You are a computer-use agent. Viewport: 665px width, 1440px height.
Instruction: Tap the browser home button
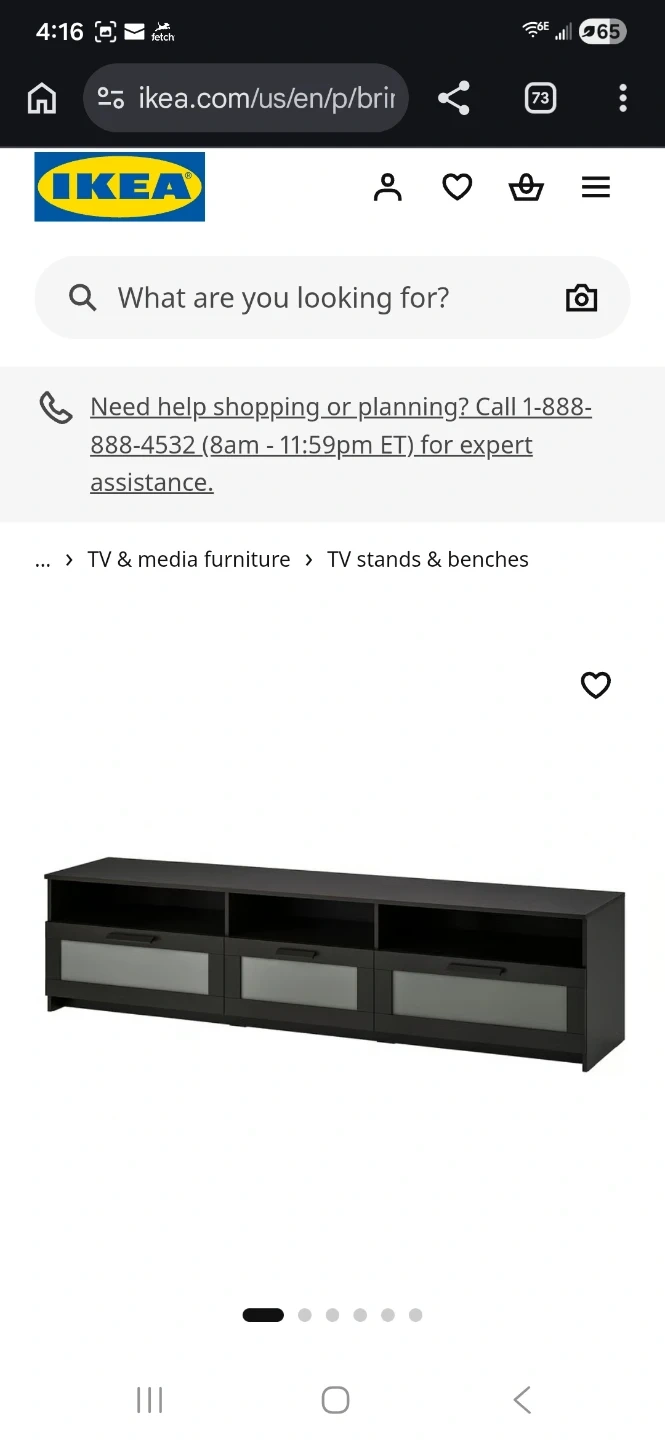click(42, 98)
